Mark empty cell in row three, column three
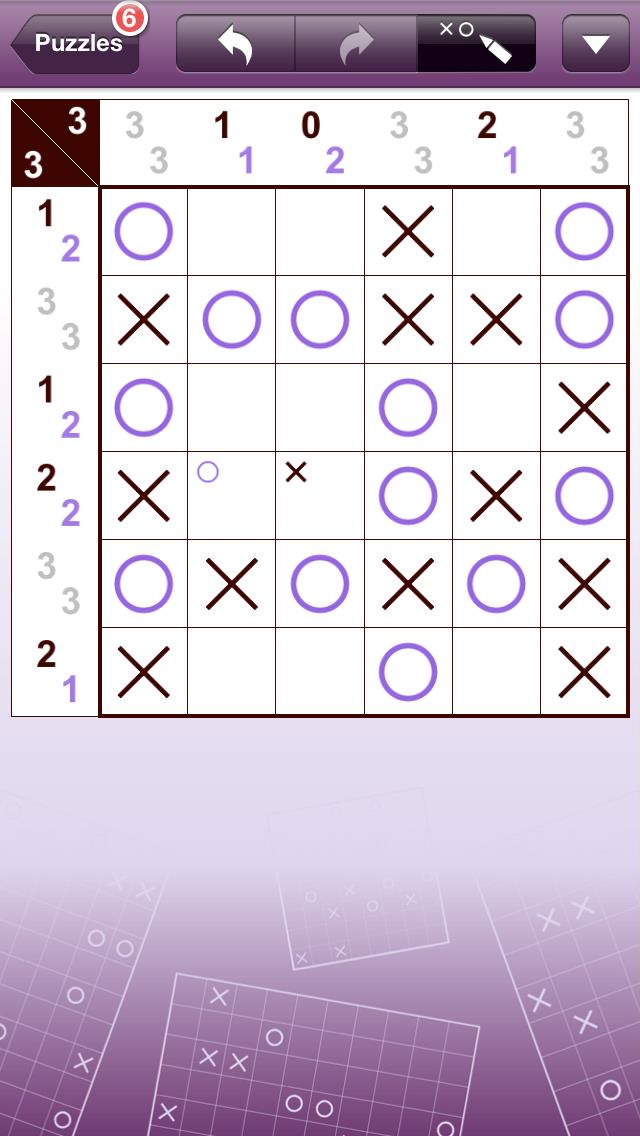Viewport: 640px width, 1136px height. pyautogui.click(x=320, y=408)
